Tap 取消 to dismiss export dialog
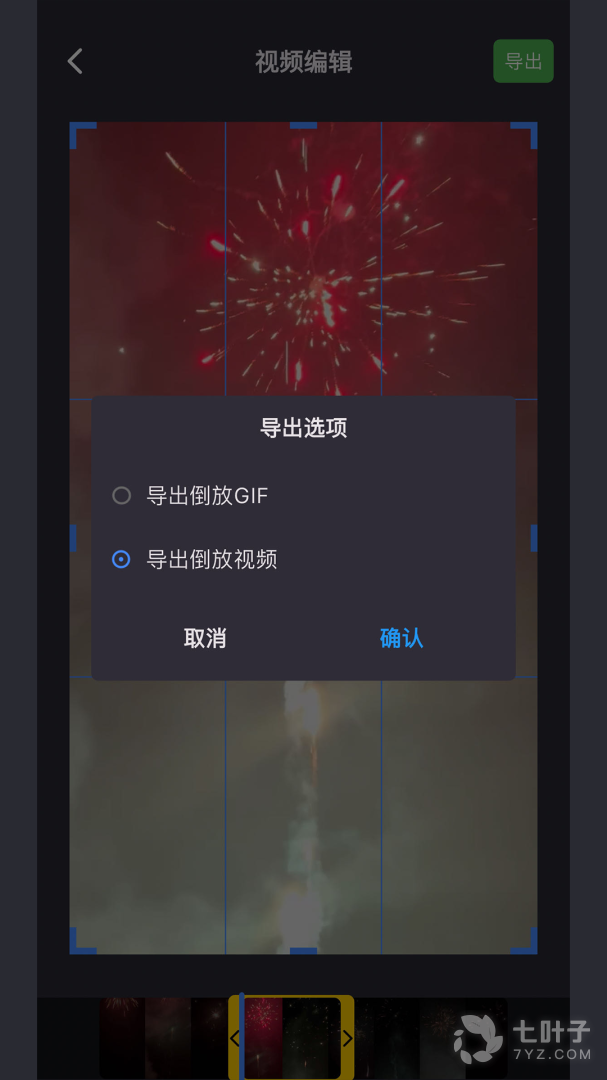607x1080 pixels. pyautogui.click(x=205, y=638)
